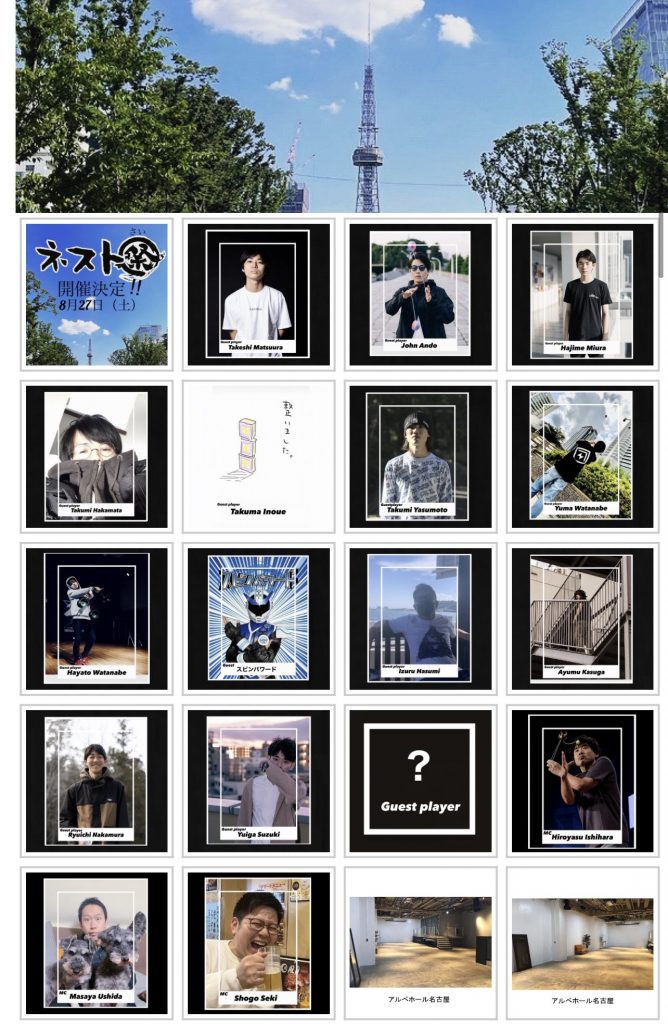Open MC Masaya Ushida's photo with dogs
This screenshot has height=1024, width=668.
[96, 942]
